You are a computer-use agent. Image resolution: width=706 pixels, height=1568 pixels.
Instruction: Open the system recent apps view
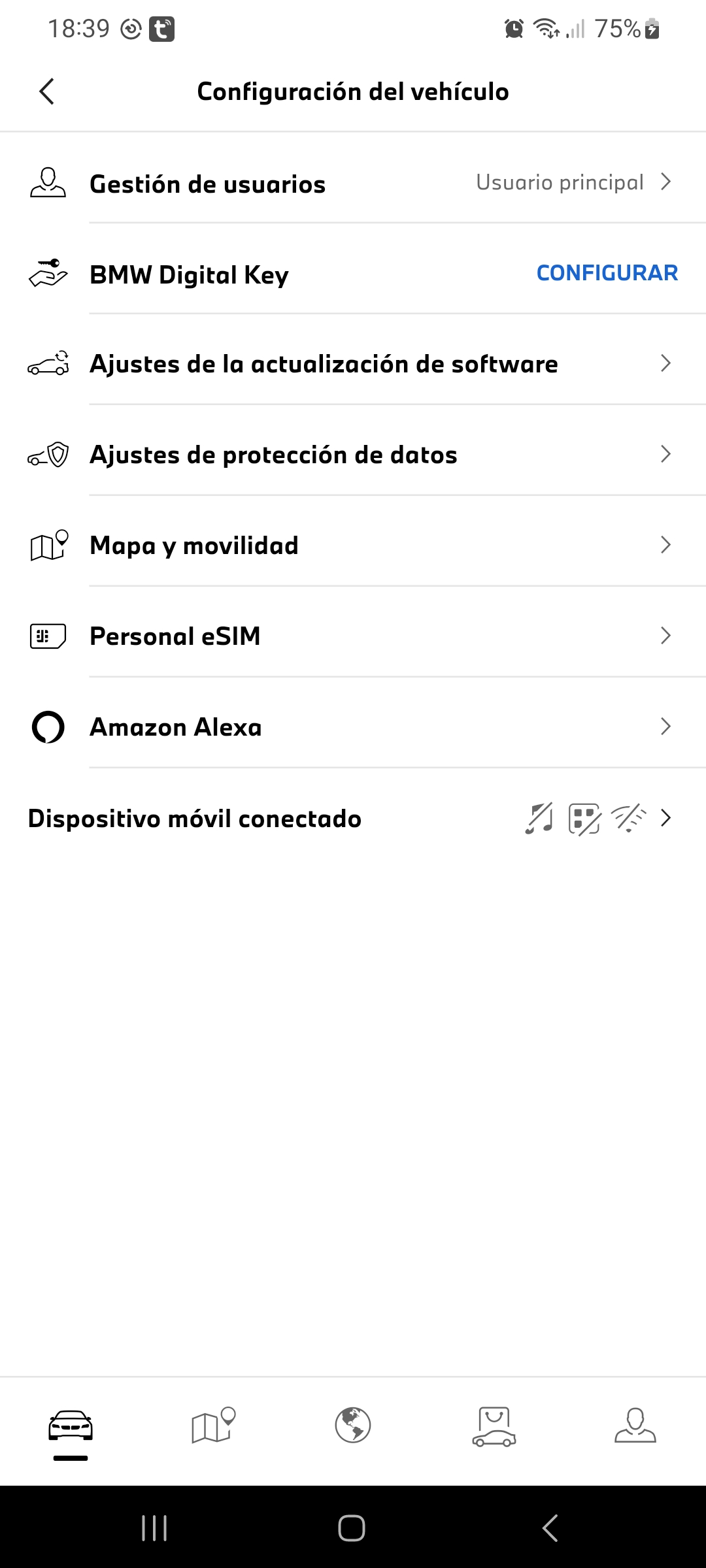154,1528
